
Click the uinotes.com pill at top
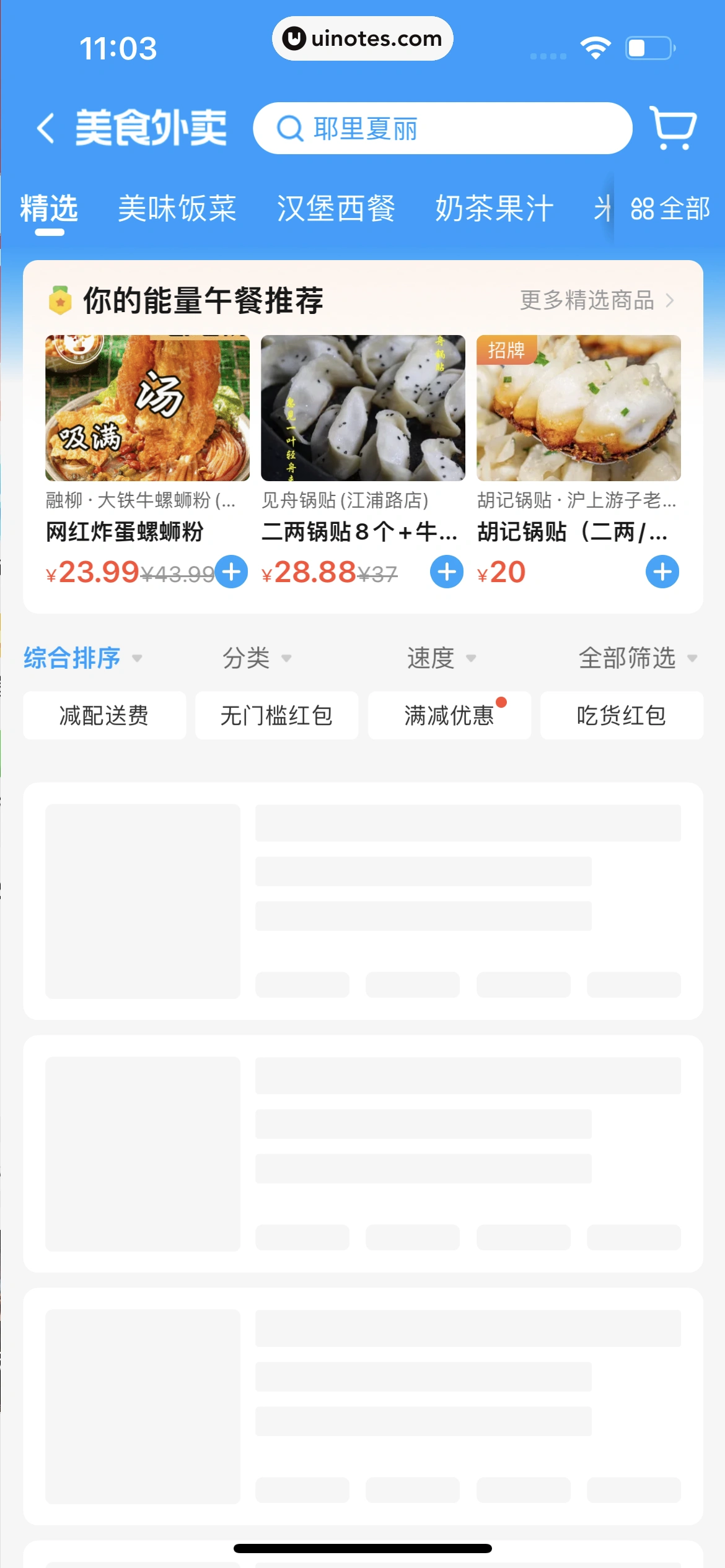tap(361, 38)
